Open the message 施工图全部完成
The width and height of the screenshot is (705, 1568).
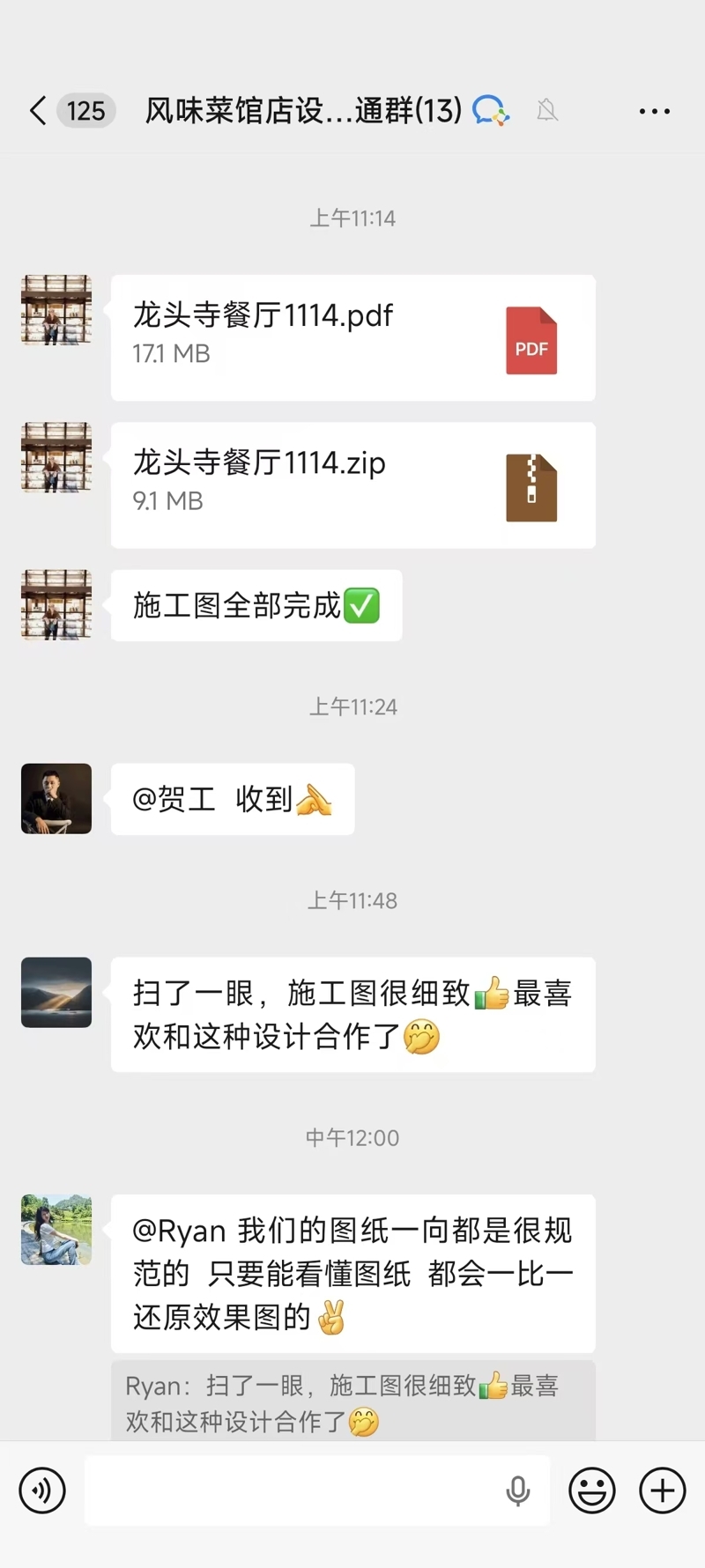click(x=256, y=605)
